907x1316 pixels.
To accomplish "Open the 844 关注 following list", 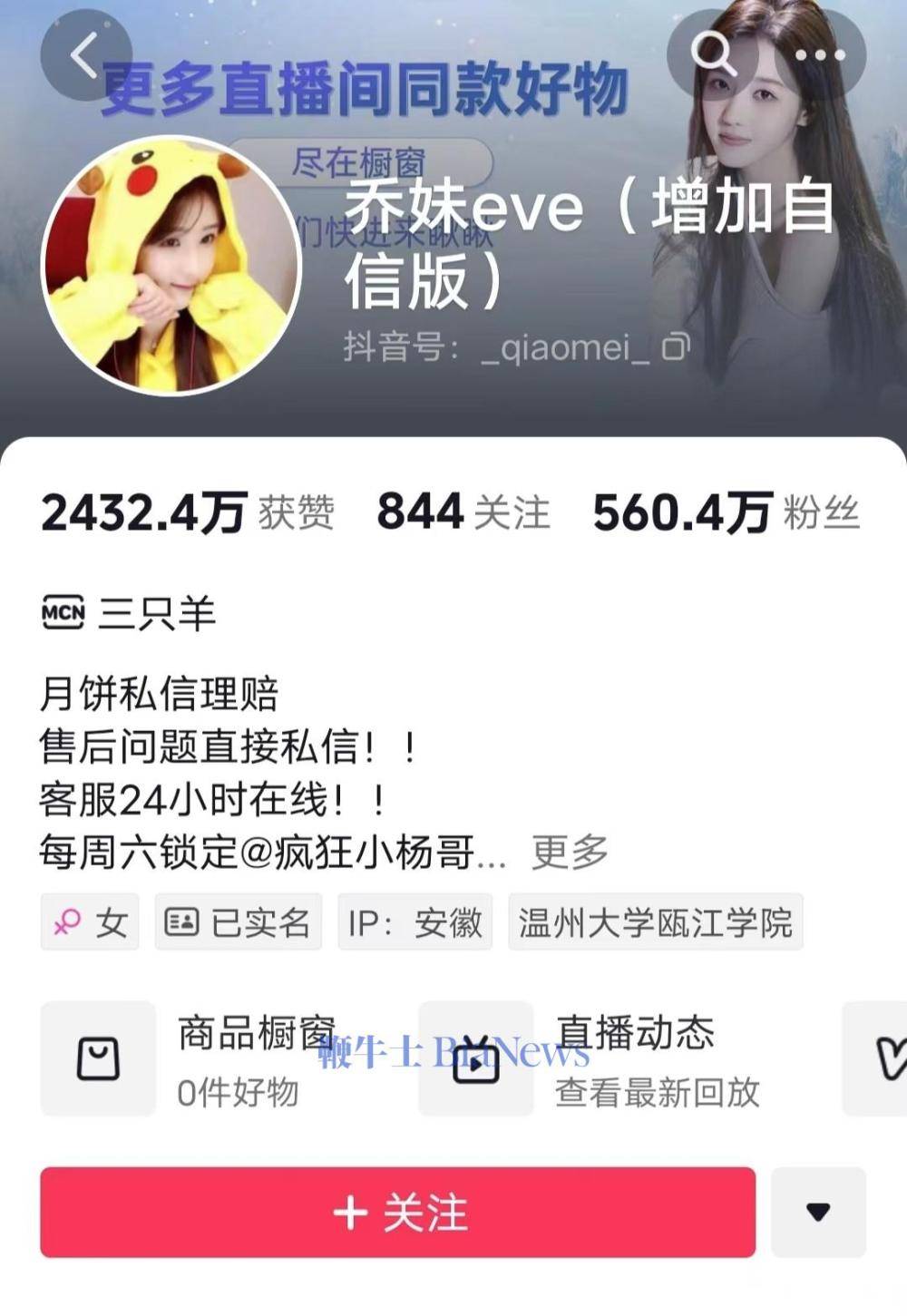I will click(x=463, y=512).
